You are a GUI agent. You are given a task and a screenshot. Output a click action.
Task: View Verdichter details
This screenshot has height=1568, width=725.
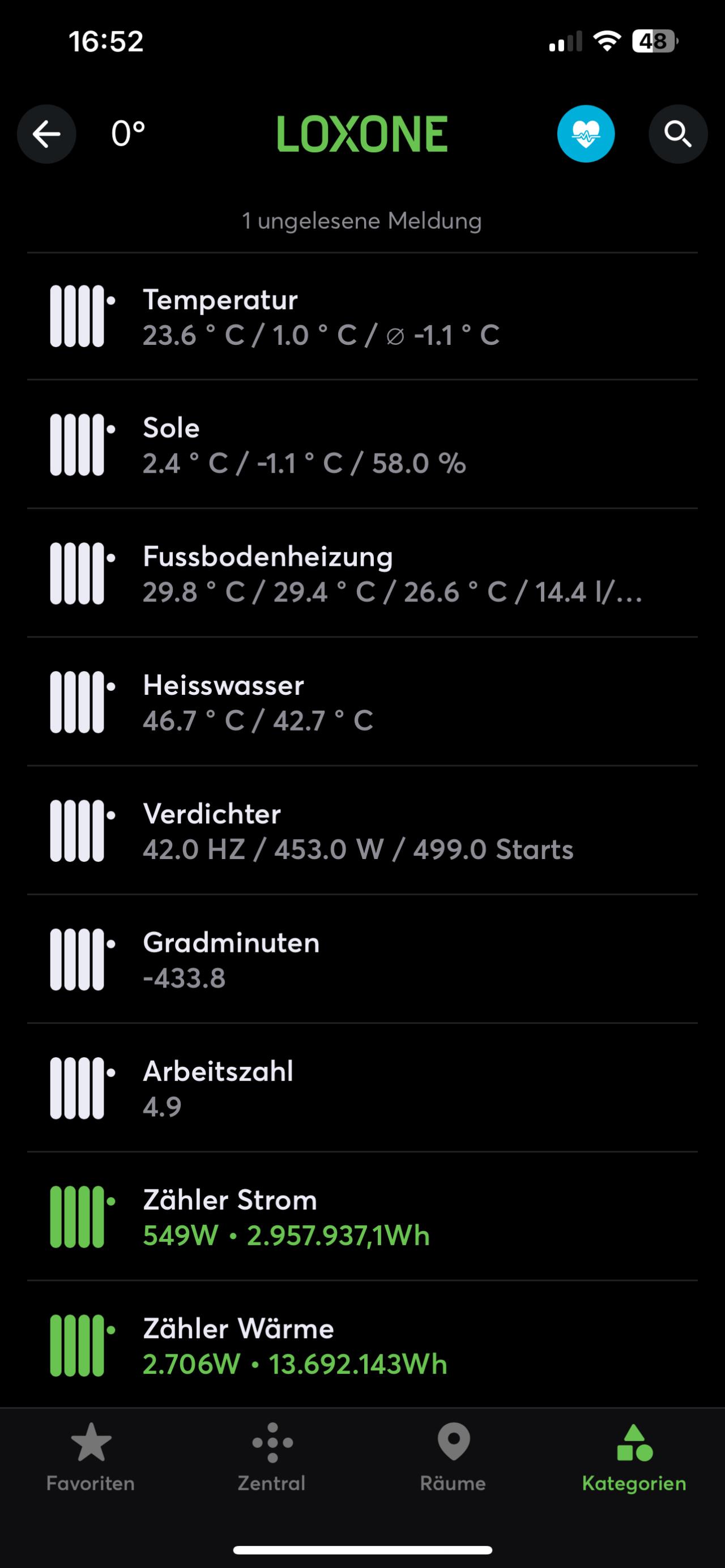click(x=362, y=831)
